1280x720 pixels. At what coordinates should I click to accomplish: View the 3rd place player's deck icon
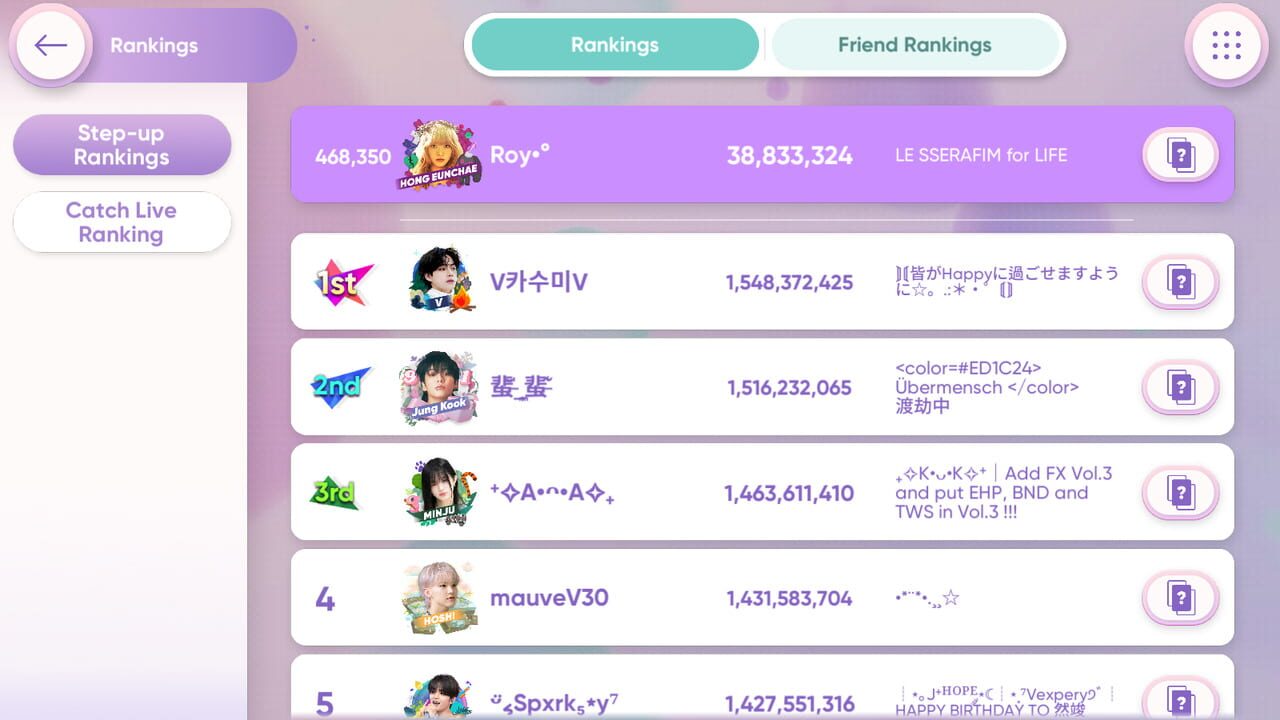pyautogui.click(x=1180, y=492)
